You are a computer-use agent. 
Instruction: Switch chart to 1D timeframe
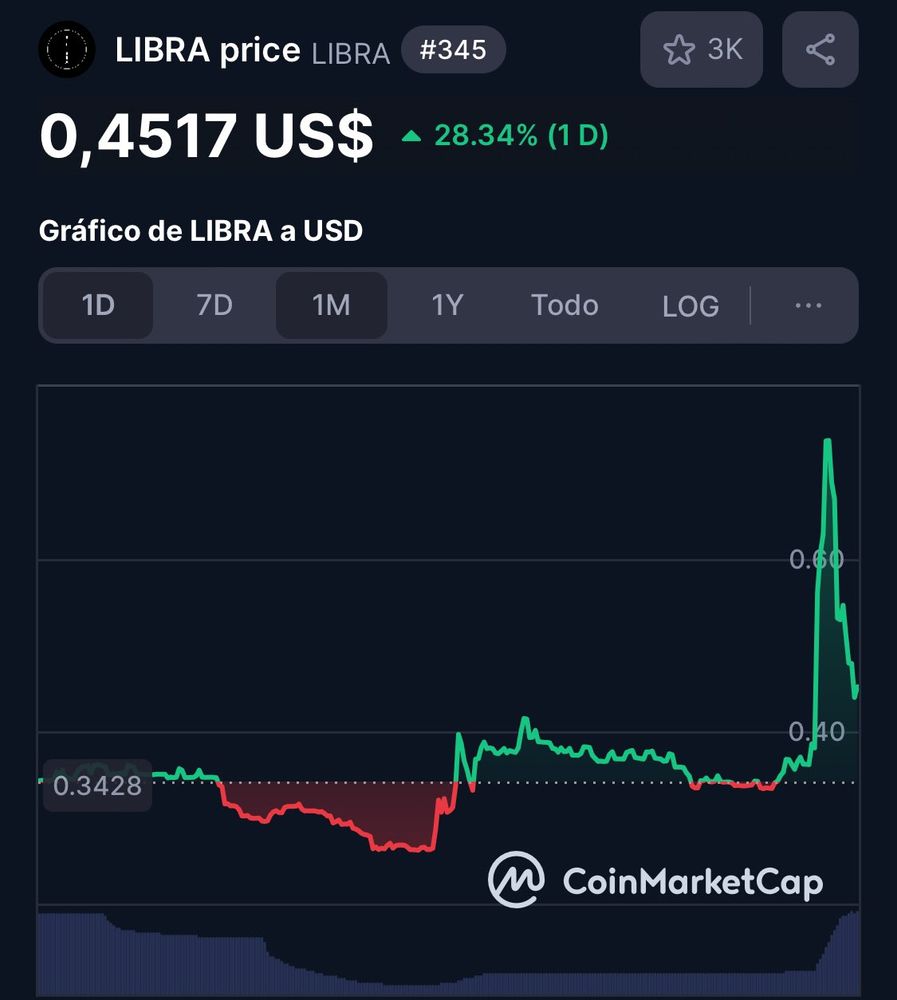[98, 305]
